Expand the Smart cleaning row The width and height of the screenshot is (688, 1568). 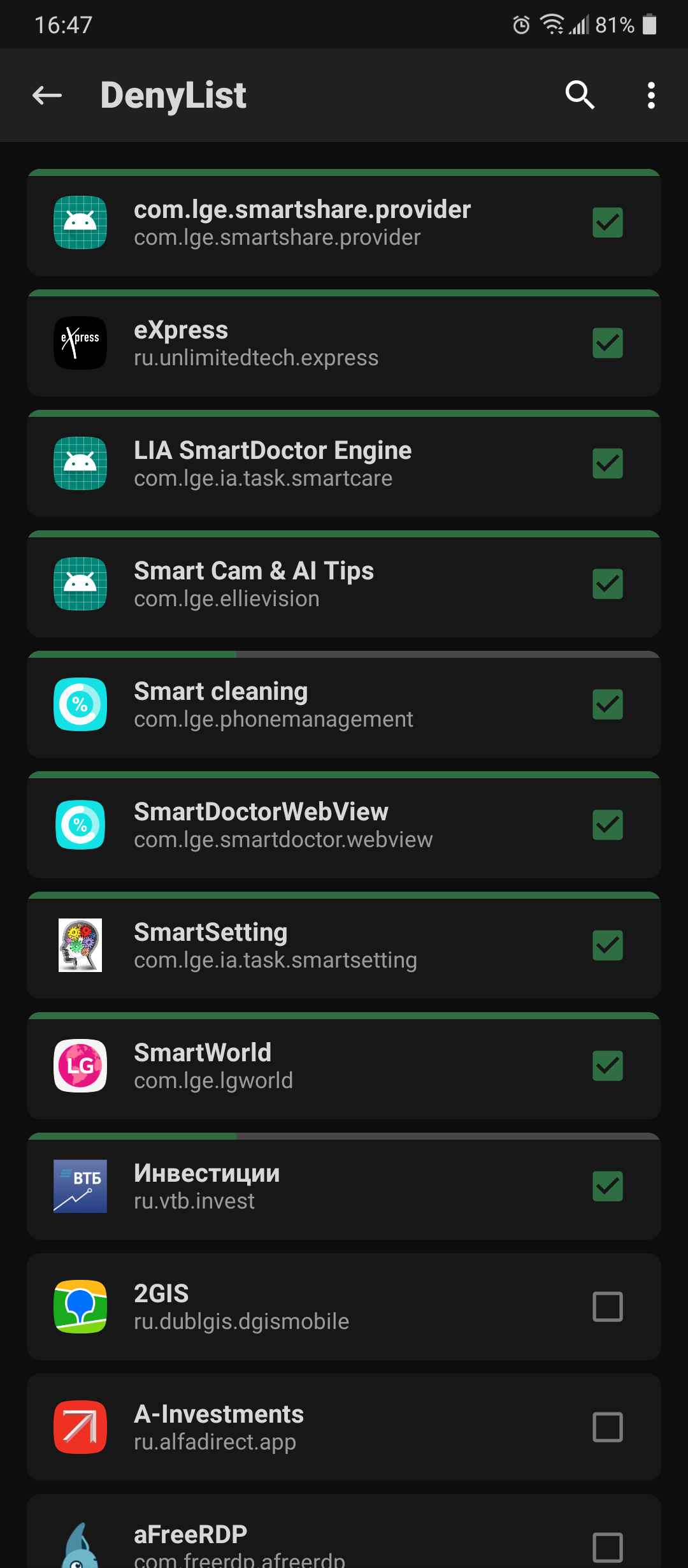(306, 704)
